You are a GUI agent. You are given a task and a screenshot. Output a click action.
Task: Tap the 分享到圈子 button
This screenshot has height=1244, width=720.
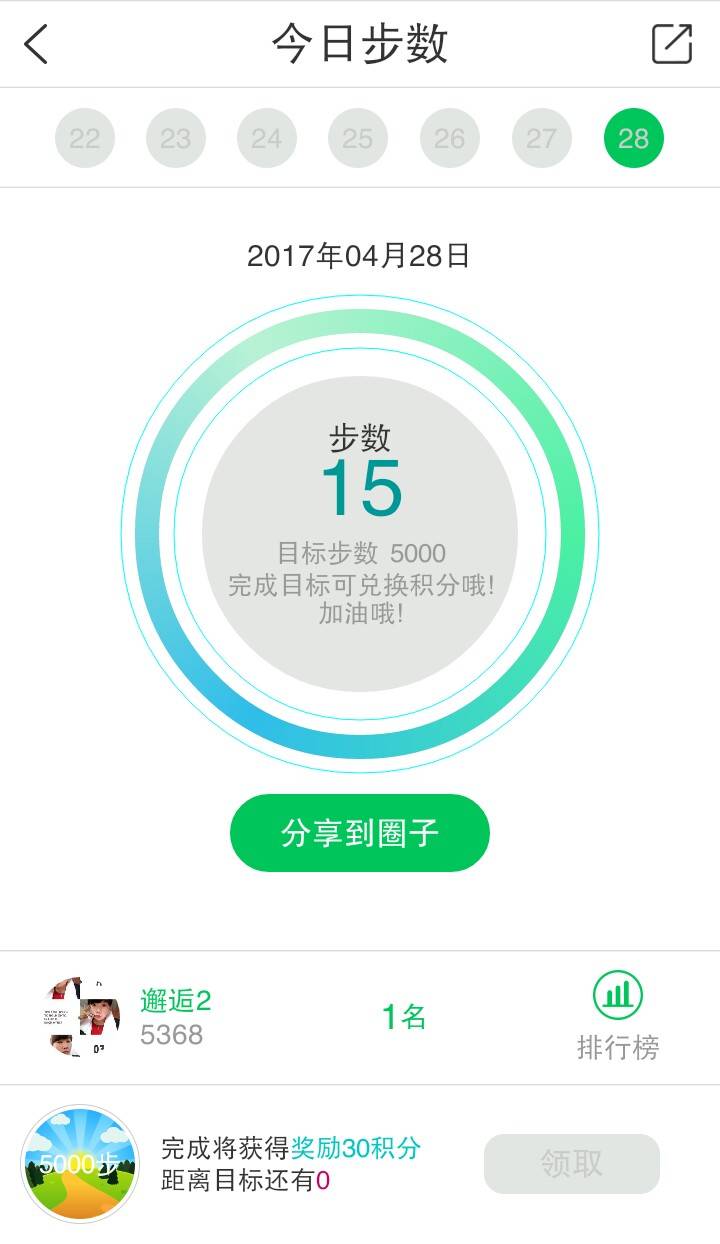click(x=360, y=833)
